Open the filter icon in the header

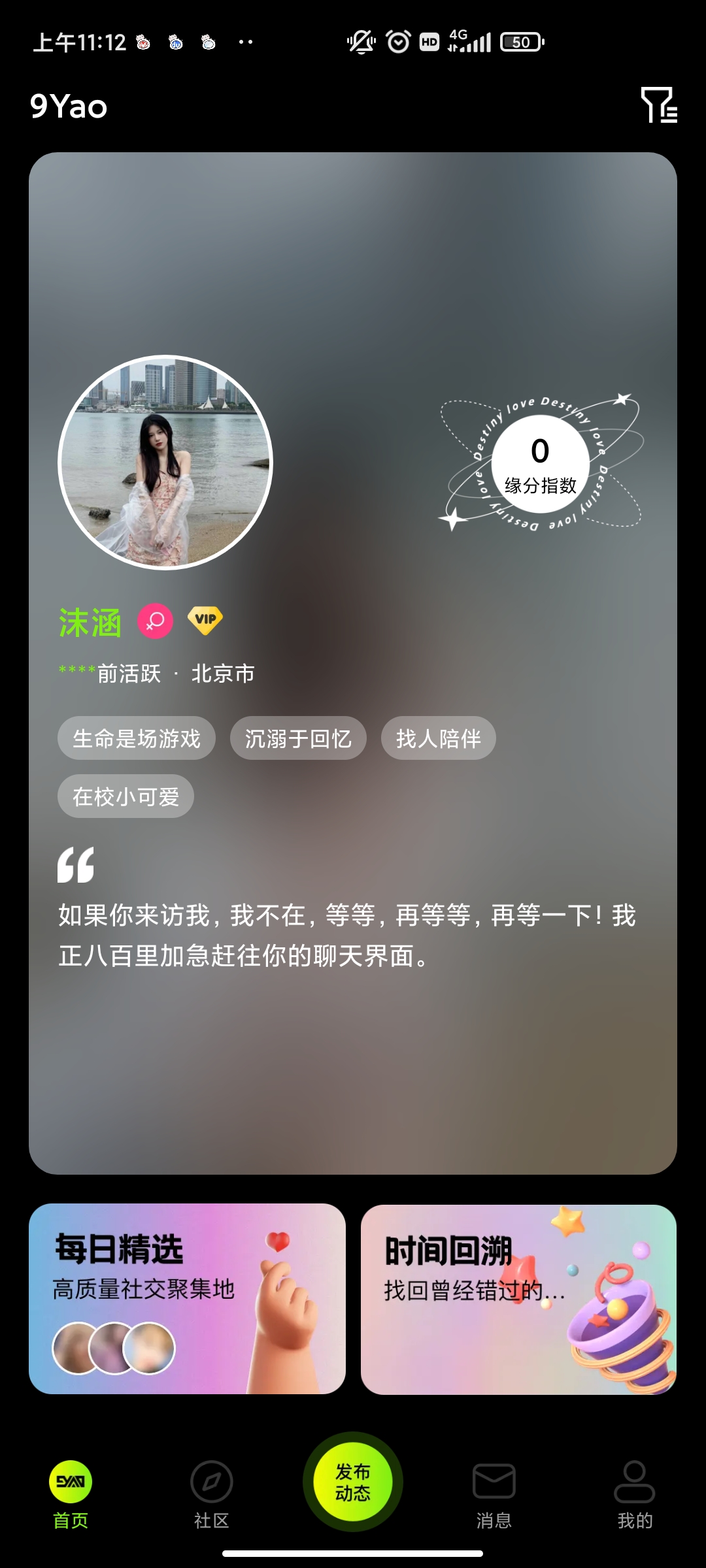click(658, 105)
